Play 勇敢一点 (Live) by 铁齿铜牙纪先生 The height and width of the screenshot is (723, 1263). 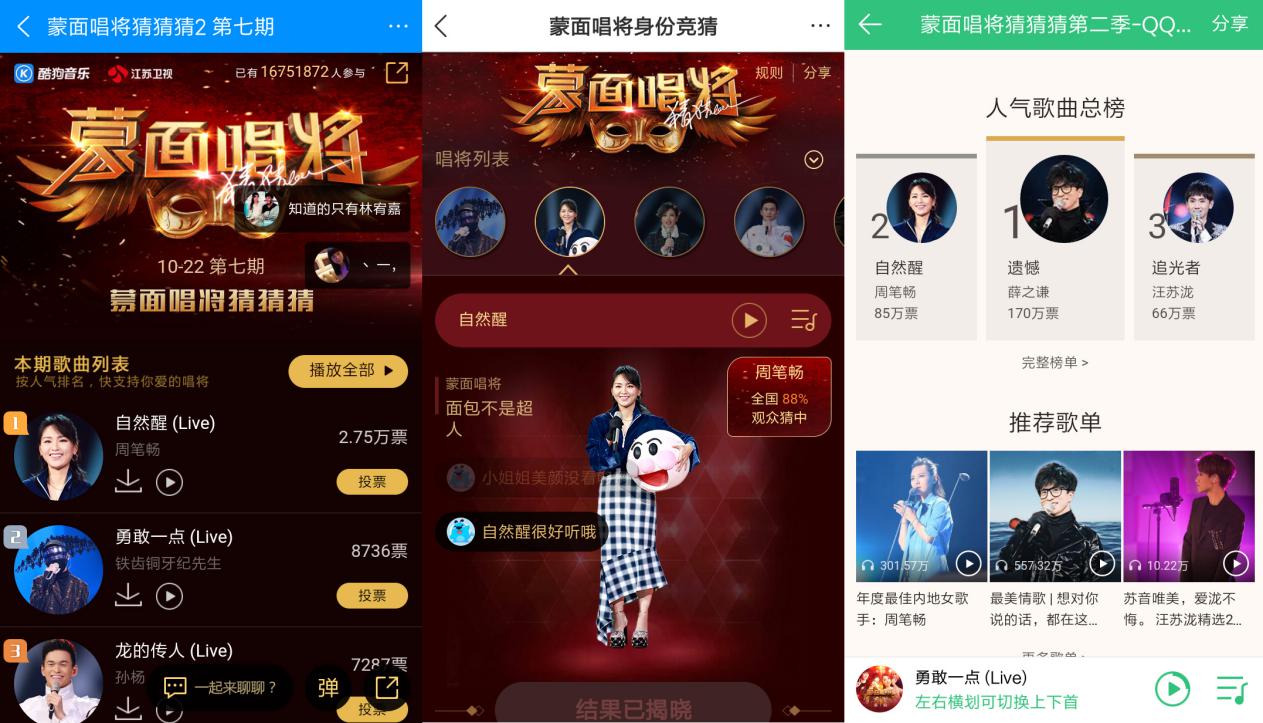169,597
